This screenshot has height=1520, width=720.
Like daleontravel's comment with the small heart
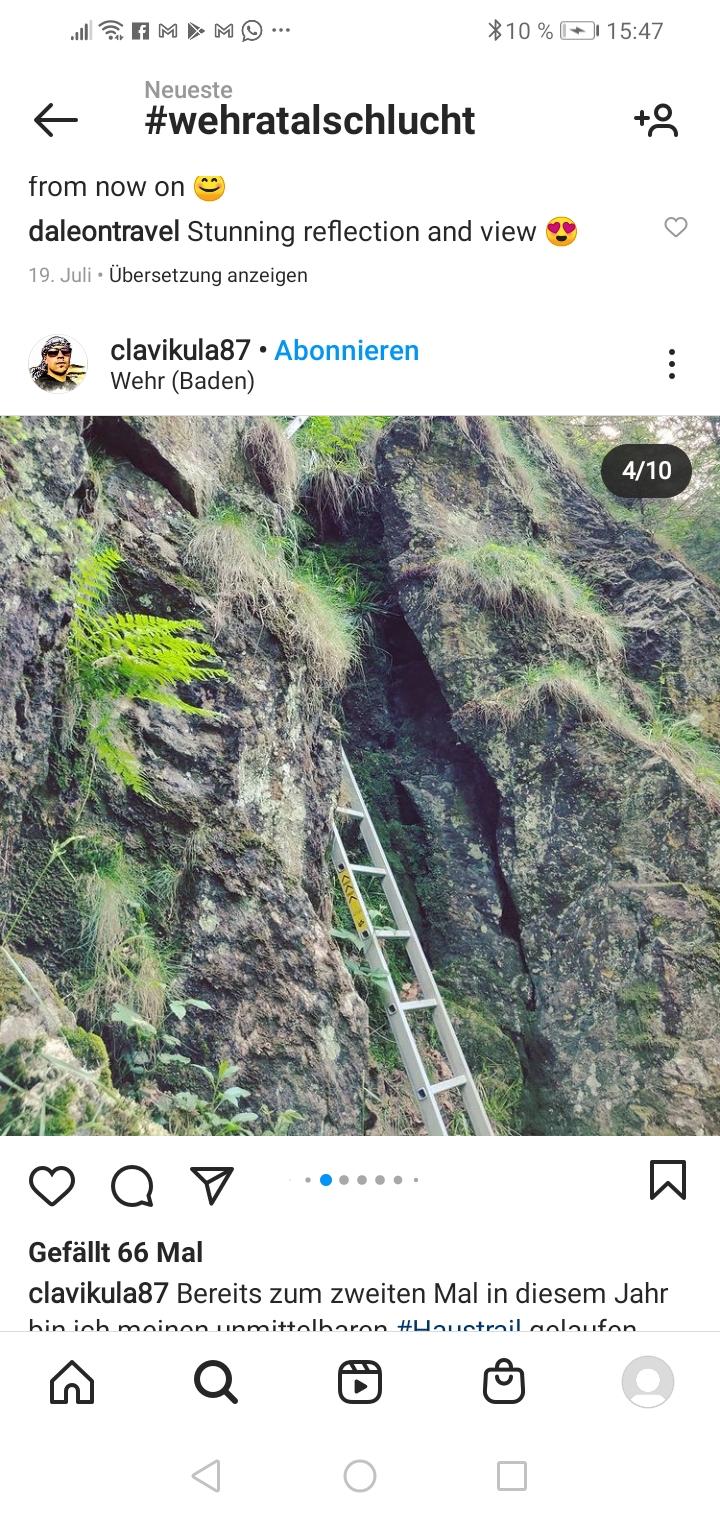676,227
